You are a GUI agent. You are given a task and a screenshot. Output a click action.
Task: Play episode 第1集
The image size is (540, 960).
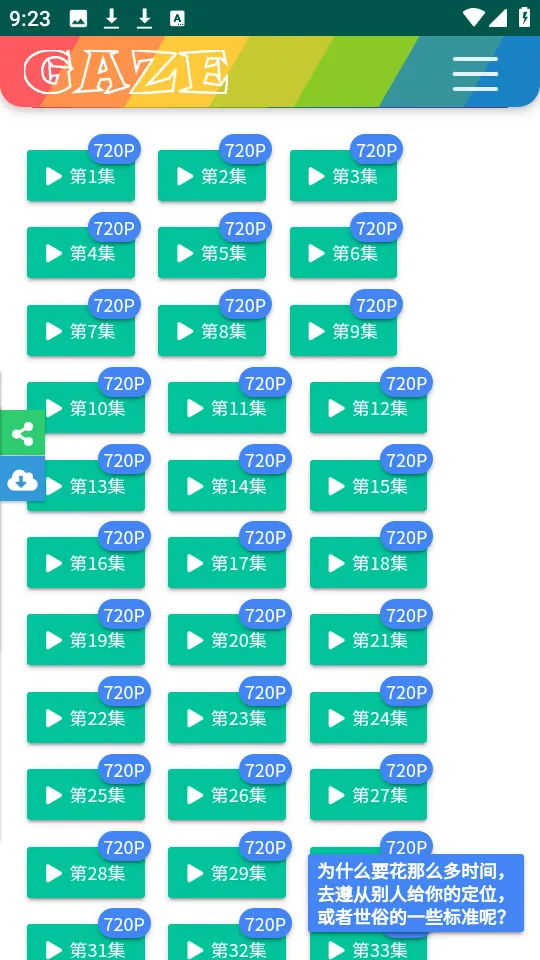[81, 176]
